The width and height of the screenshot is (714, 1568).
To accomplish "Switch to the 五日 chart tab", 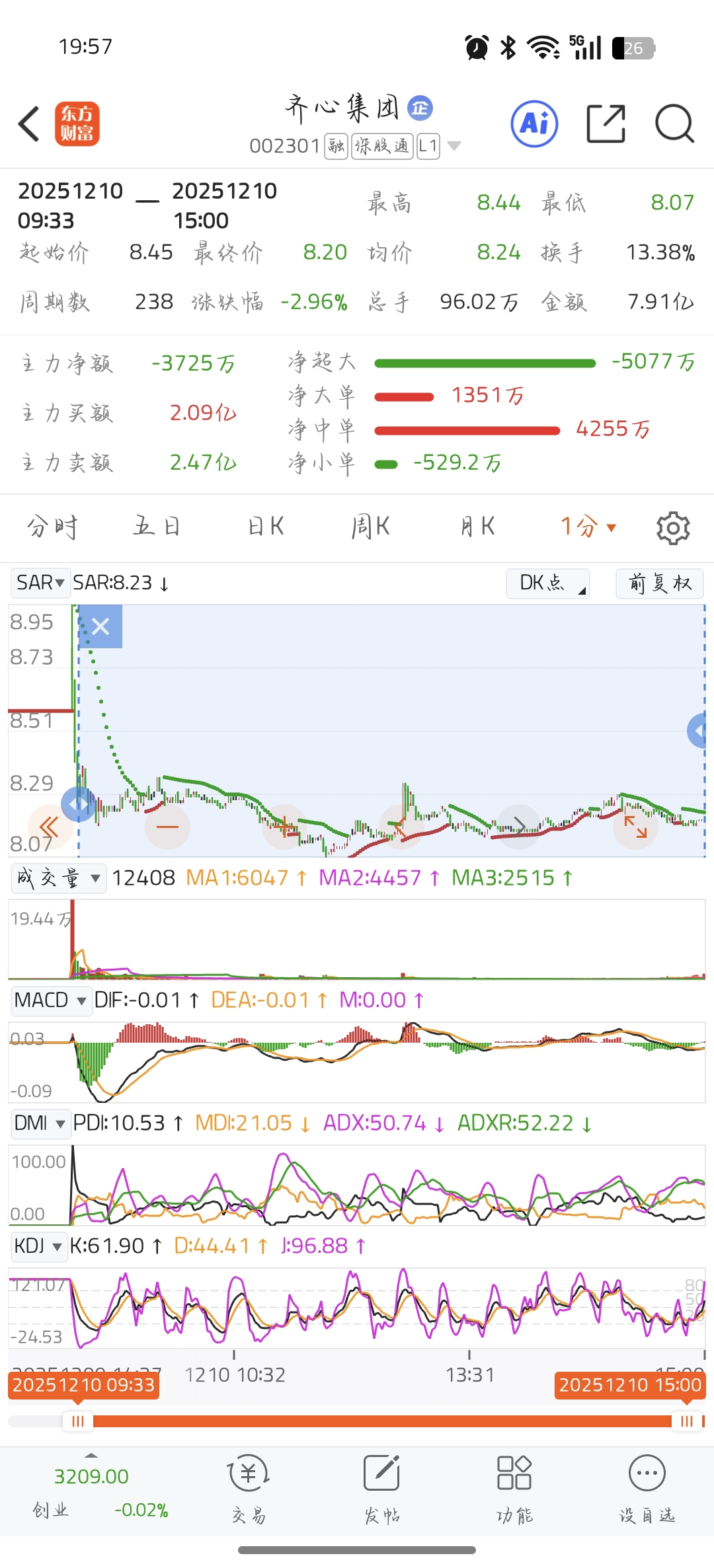I will [157, 527].
